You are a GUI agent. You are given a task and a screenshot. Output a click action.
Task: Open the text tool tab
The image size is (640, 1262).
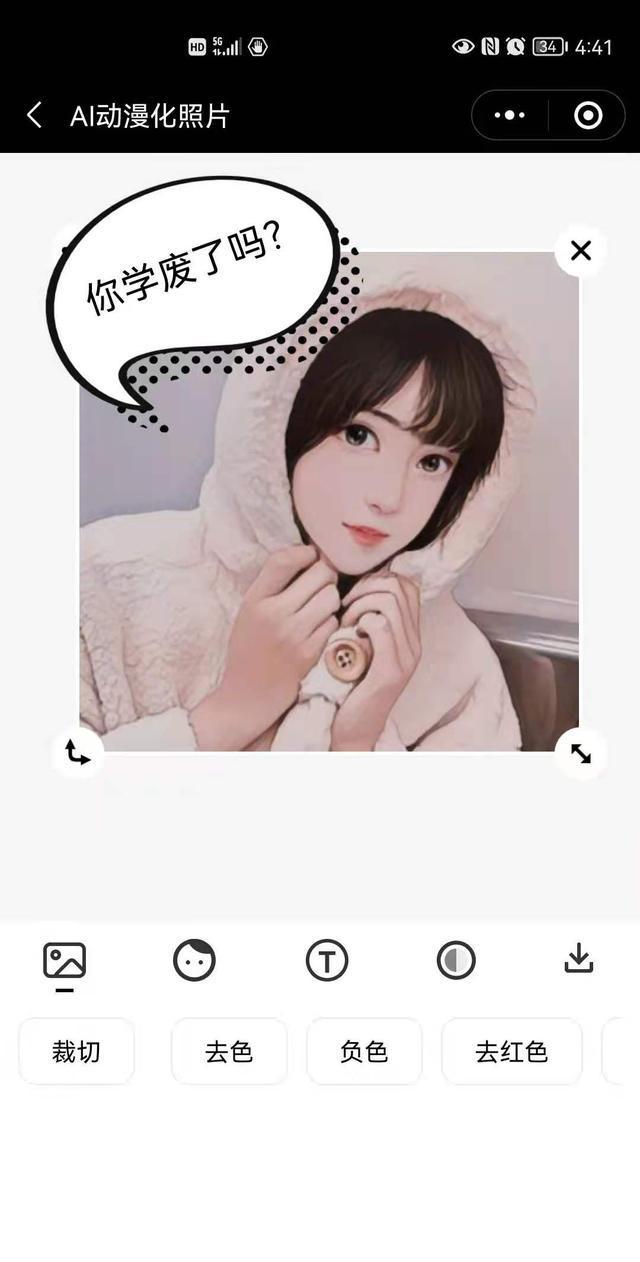[326, 961]
